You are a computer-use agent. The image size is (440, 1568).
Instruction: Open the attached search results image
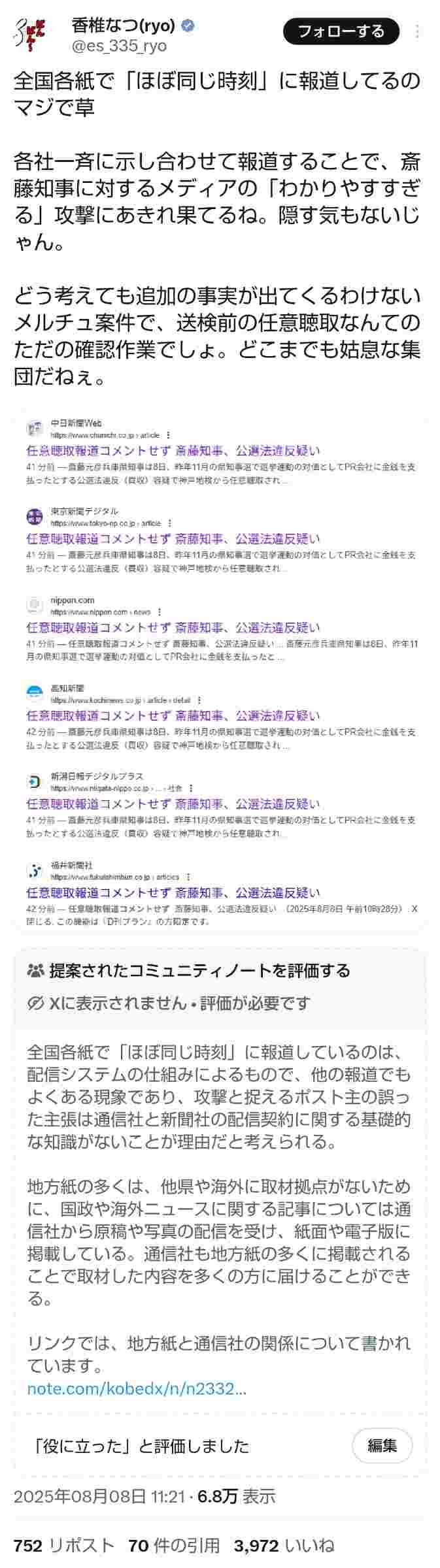[x=220, y=673]
